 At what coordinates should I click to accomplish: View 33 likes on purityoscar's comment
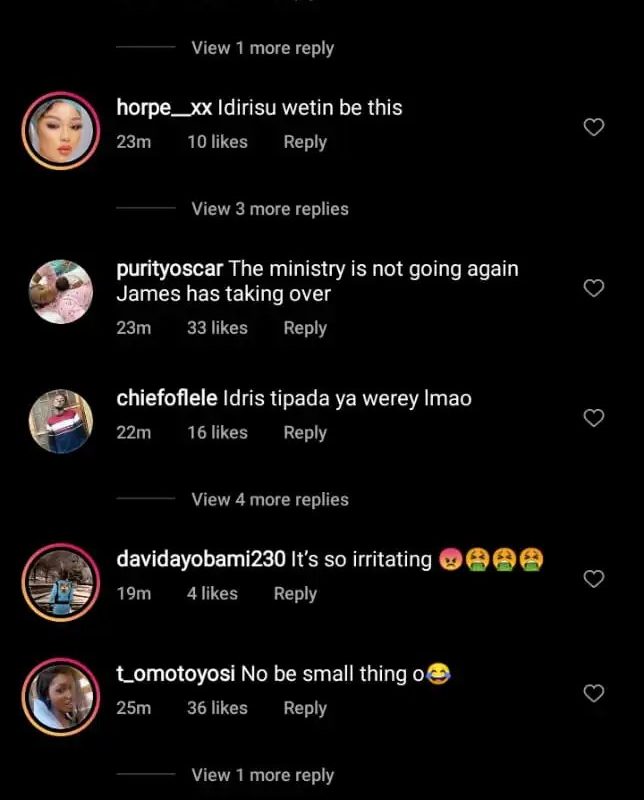click(x=217, y=328)
